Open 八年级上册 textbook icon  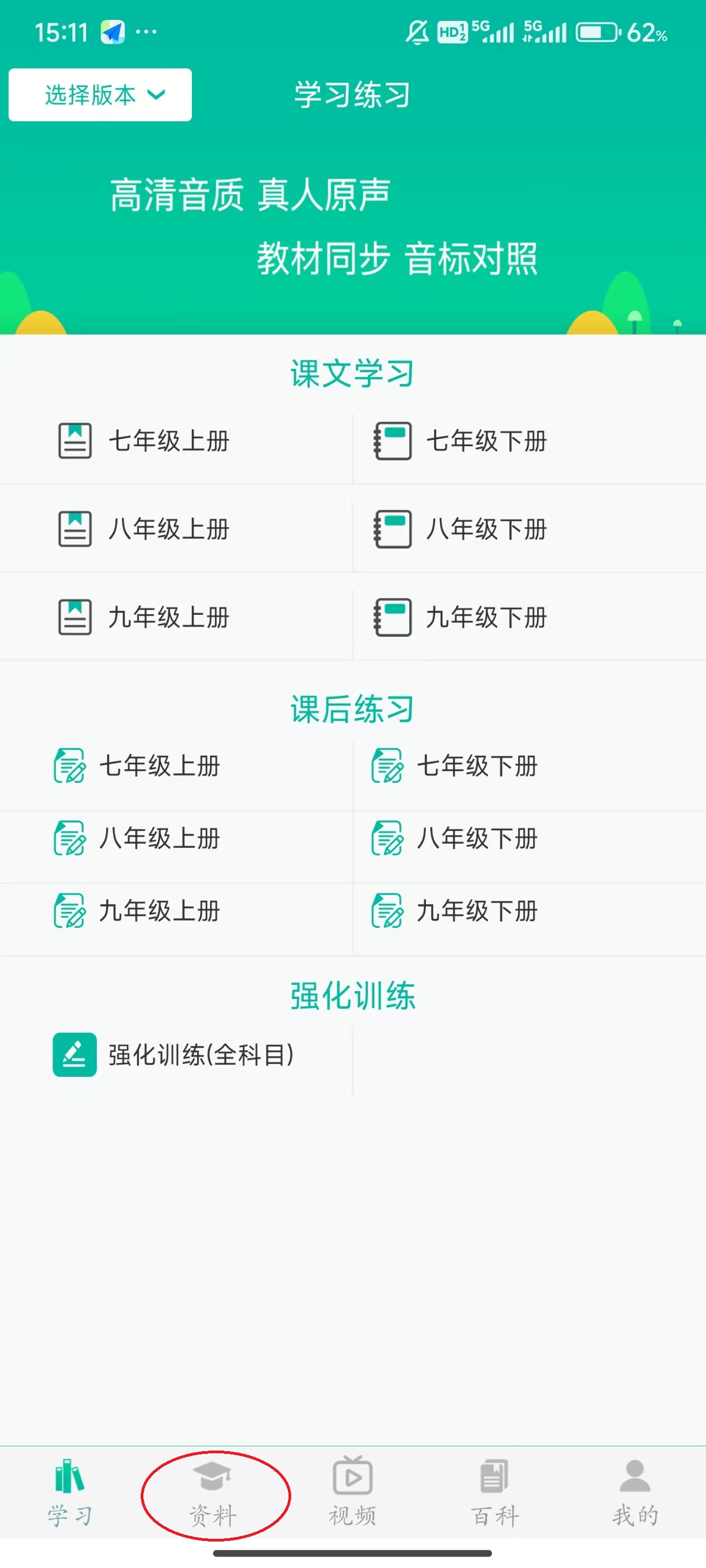(73, 529)
